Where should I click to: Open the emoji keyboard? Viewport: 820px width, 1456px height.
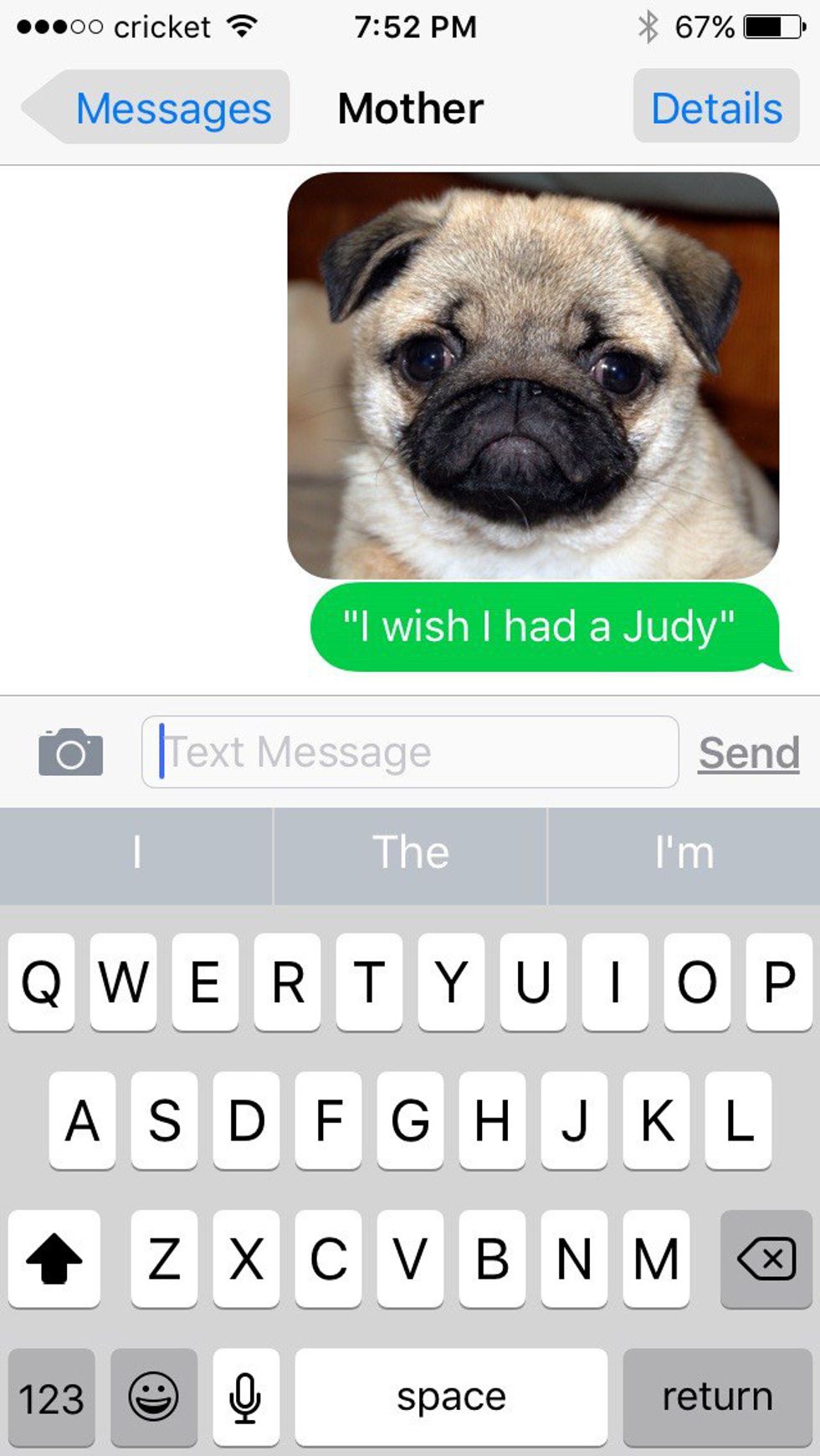(x=153, y=1397)
